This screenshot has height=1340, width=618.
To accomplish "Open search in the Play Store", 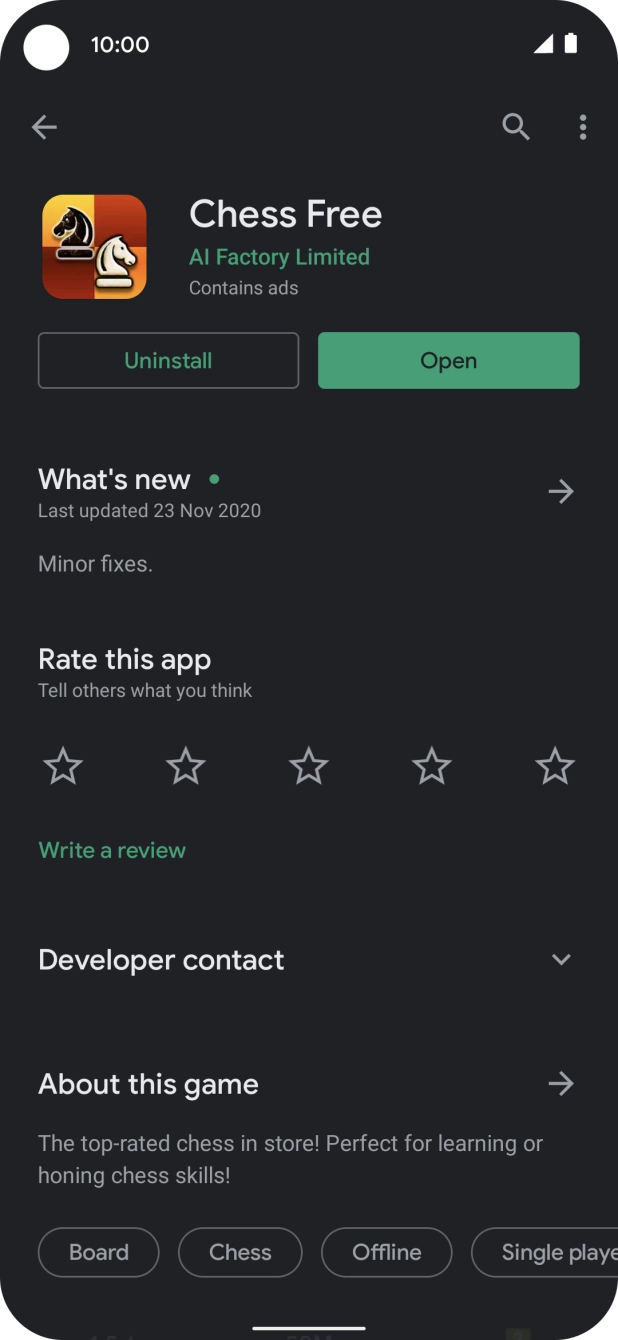I will tap(515, 127).
